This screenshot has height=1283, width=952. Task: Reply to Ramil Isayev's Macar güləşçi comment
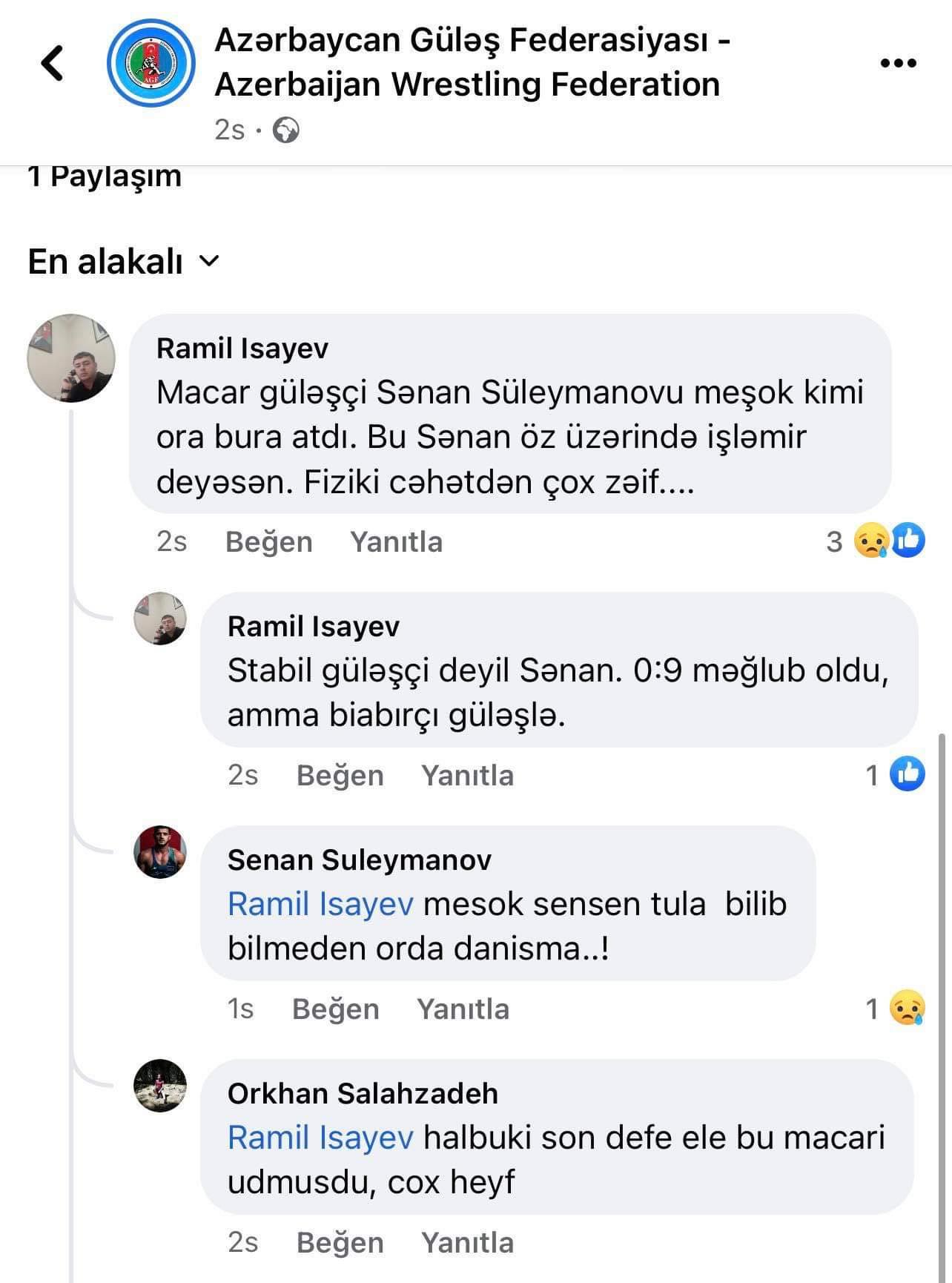396,542
